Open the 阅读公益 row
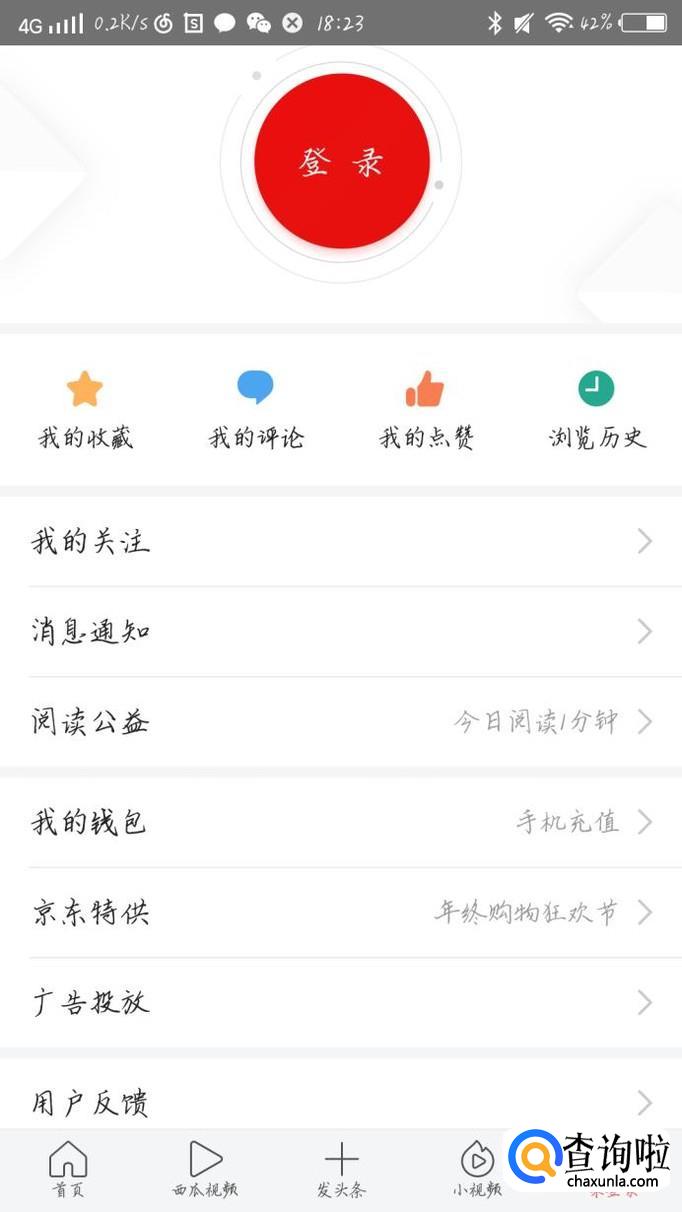This screenshot has width=682, height=1212. pos(341,722)
